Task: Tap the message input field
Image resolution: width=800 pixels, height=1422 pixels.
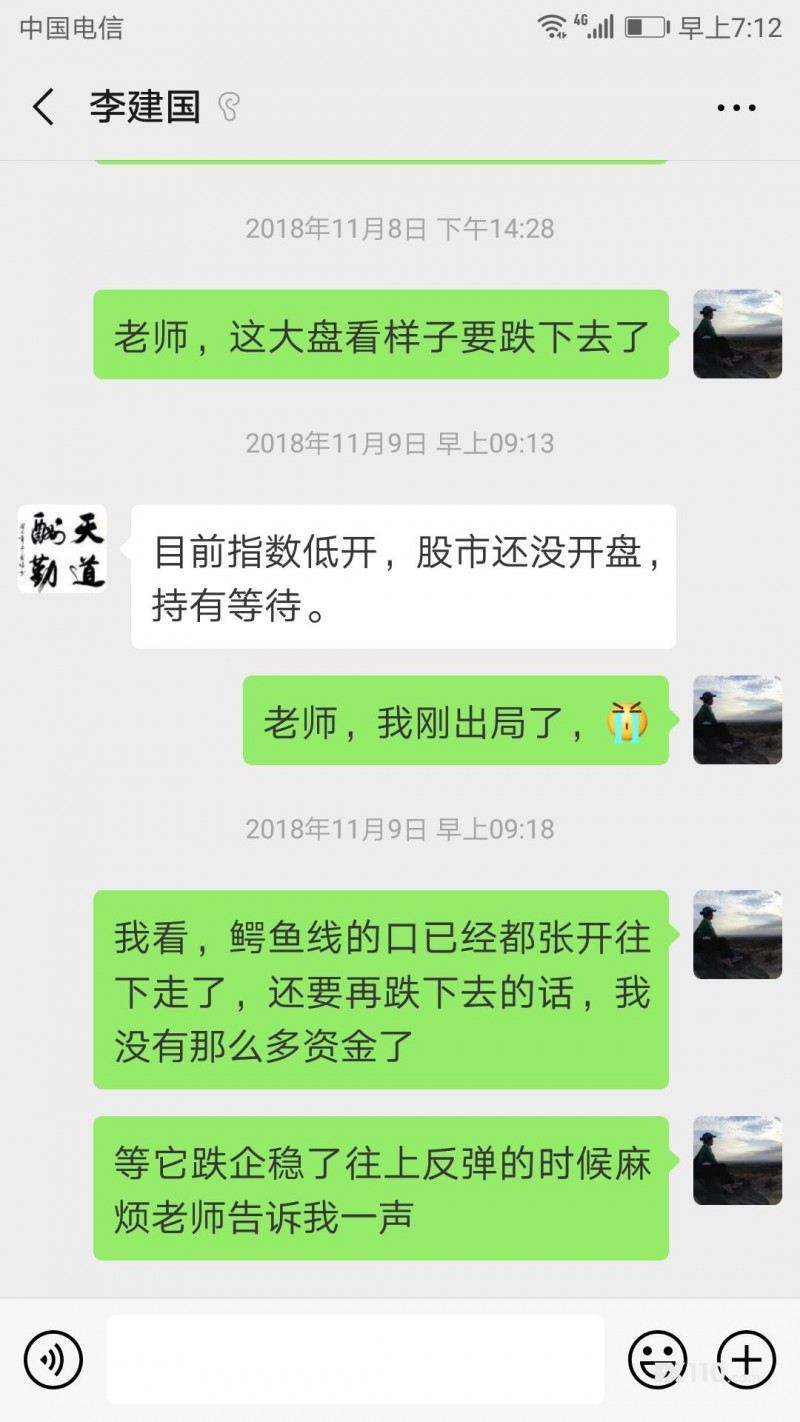Action: tap(355, 1359)
